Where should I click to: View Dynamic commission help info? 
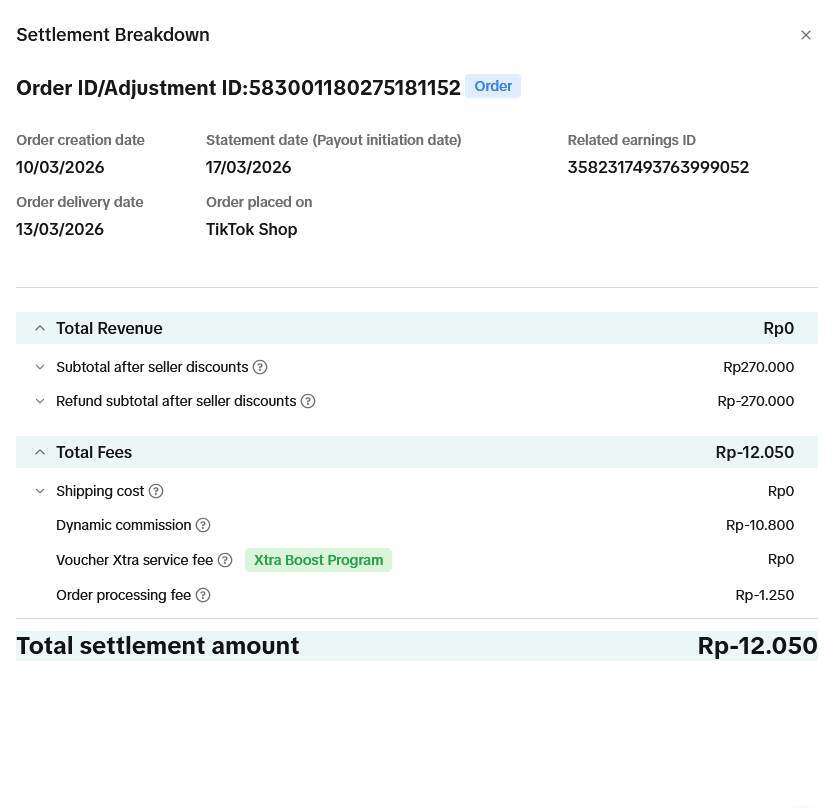203,525
